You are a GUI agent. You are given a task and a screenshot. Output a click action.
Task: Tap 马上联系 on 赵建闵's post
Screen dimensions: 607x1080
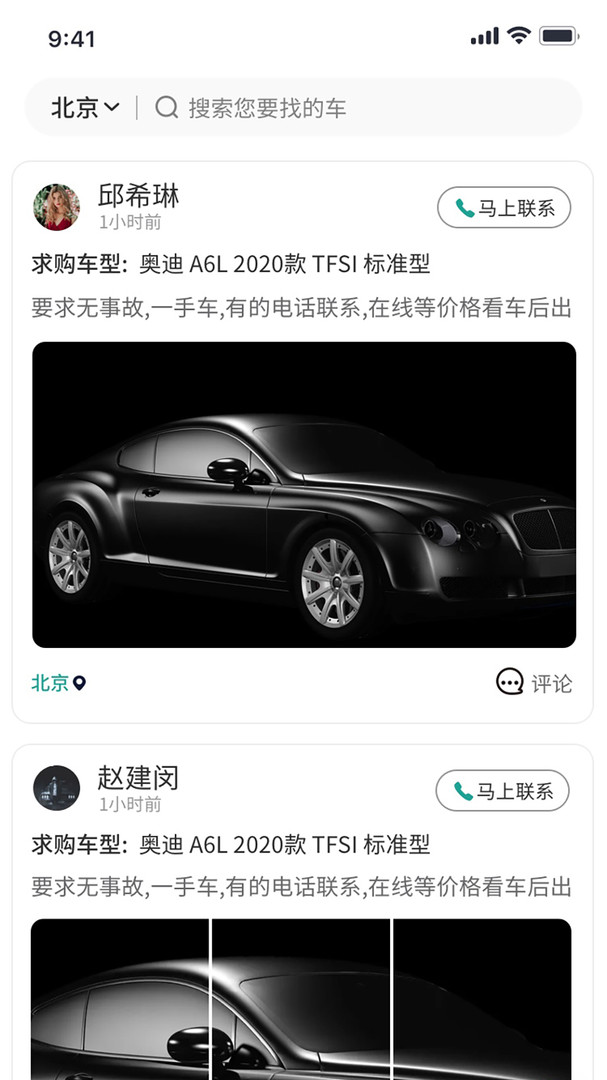pos(502,791)
